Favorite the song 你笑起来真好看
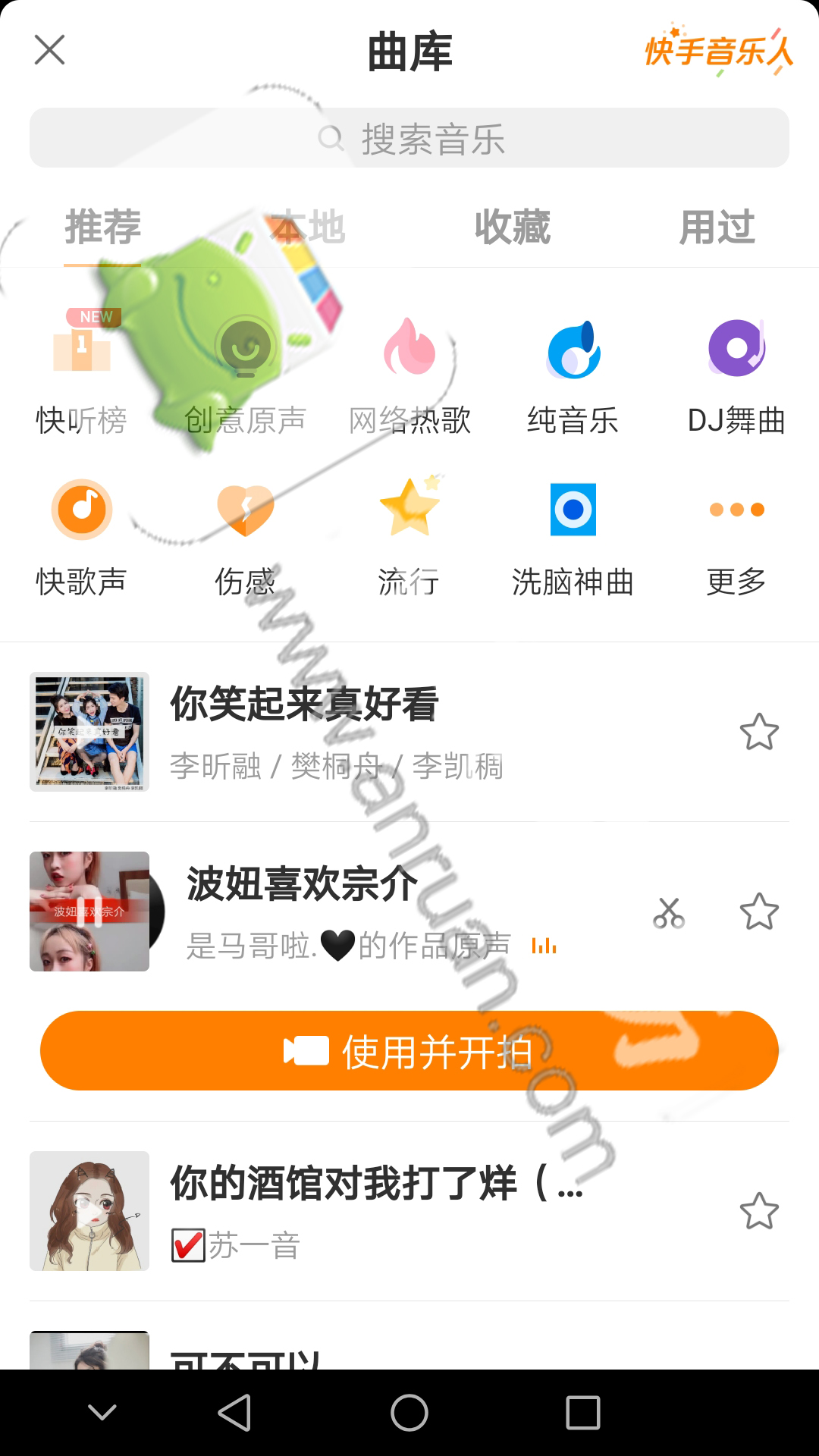Screen dimensions: 819x1456 (758, 732)
